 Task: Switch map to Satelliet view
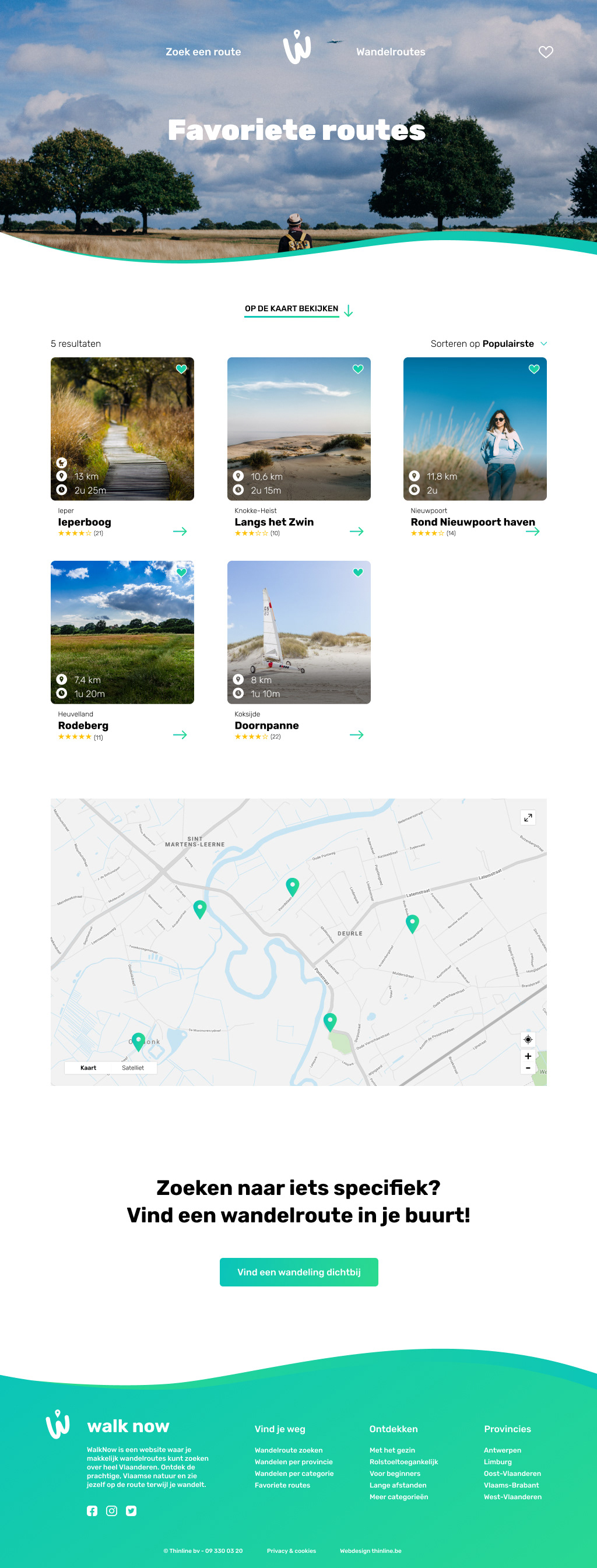pos(133,1068)
